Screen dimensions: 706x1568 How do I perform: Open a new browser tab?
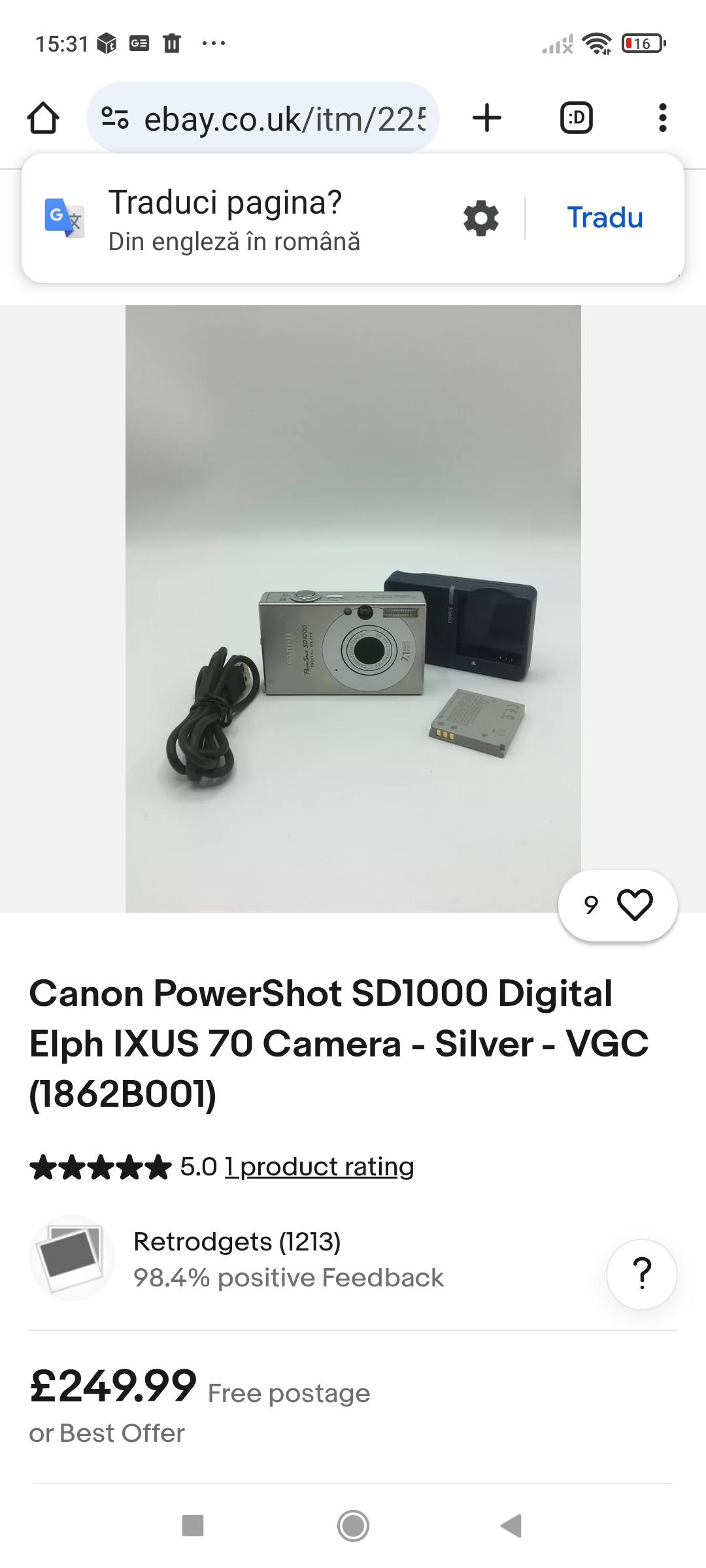(x=486, y=118)
